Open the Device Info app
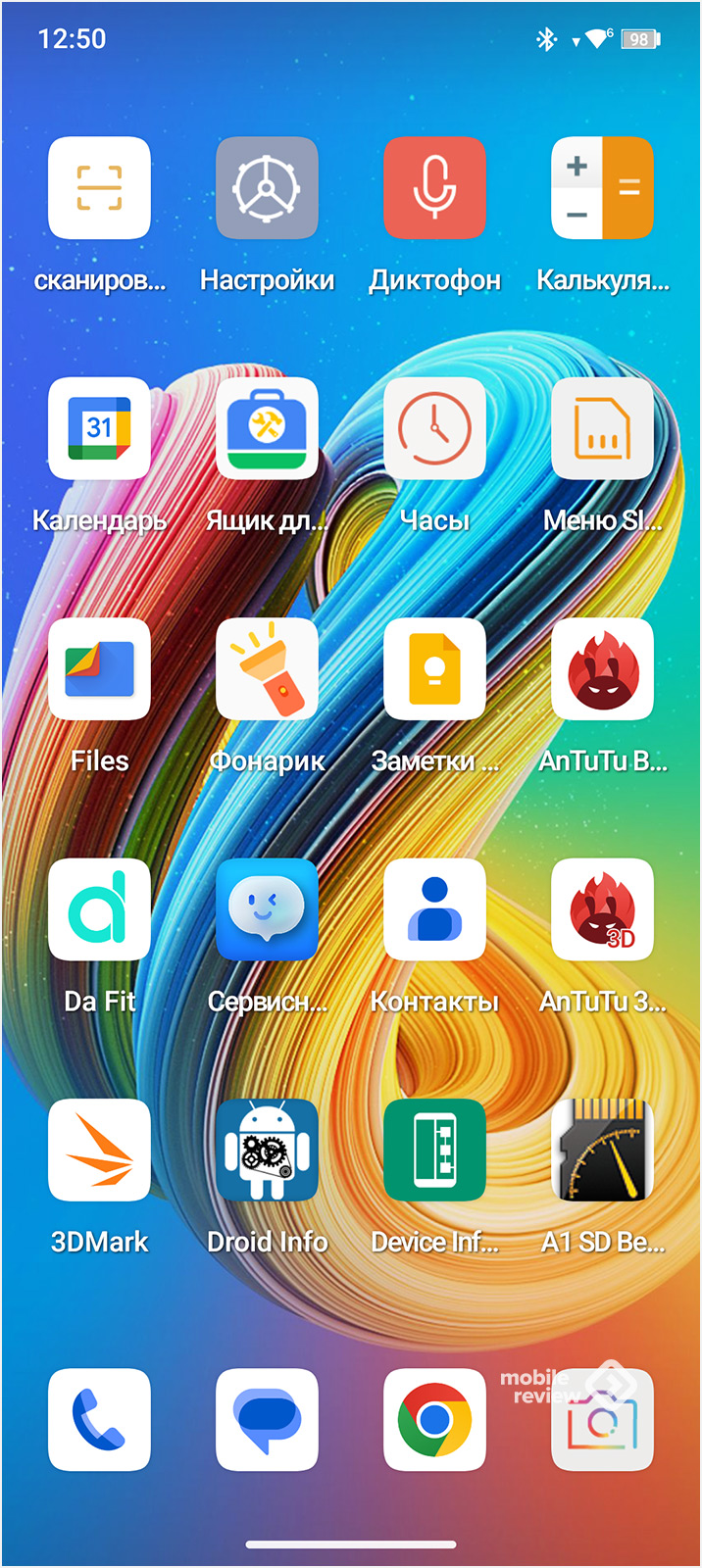Image resolution: width=702 pixels, height=1568 pixels. (x=434, y=1151)
